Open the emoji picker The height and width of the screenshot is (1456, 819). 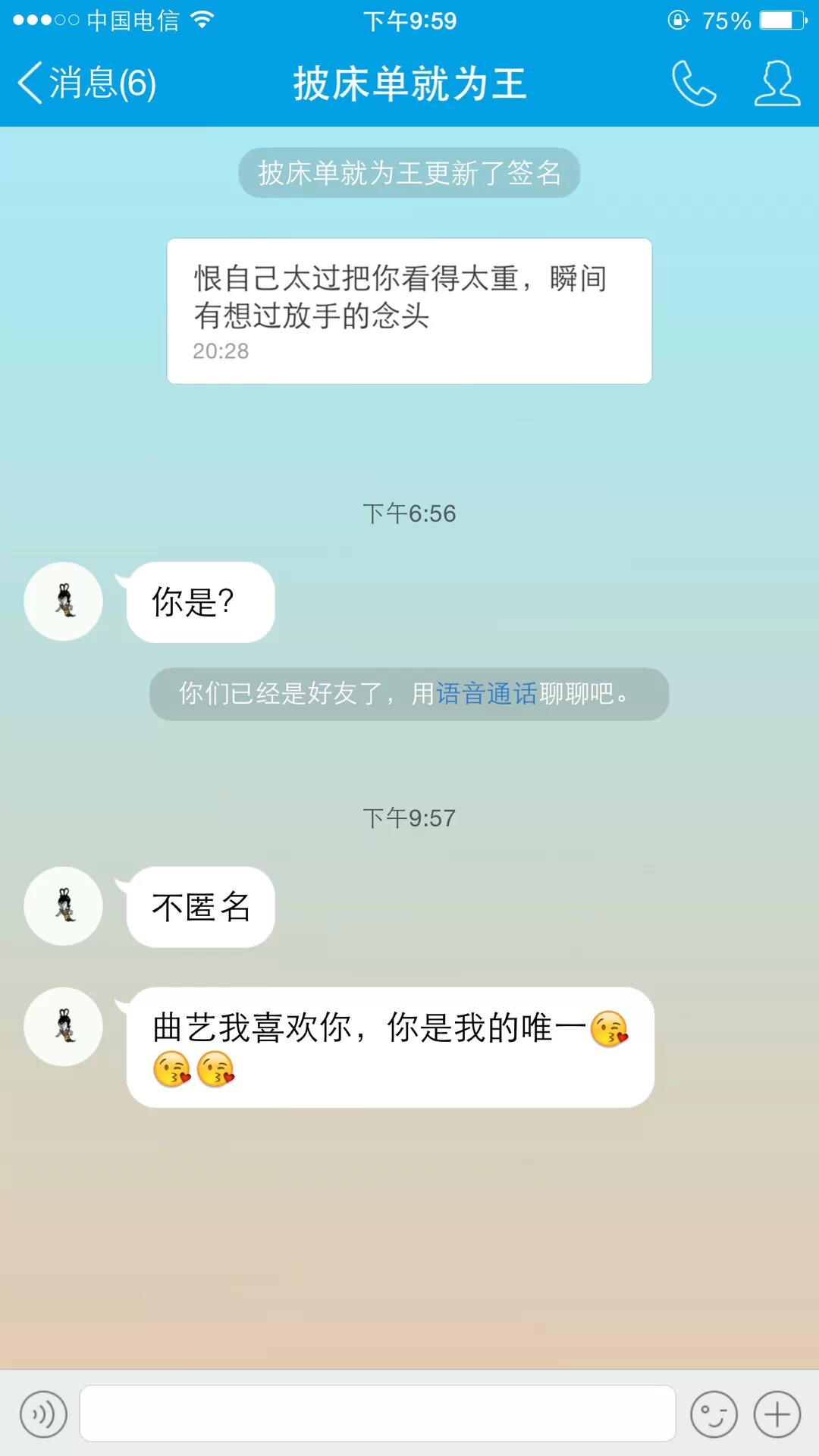(714, 1414)
